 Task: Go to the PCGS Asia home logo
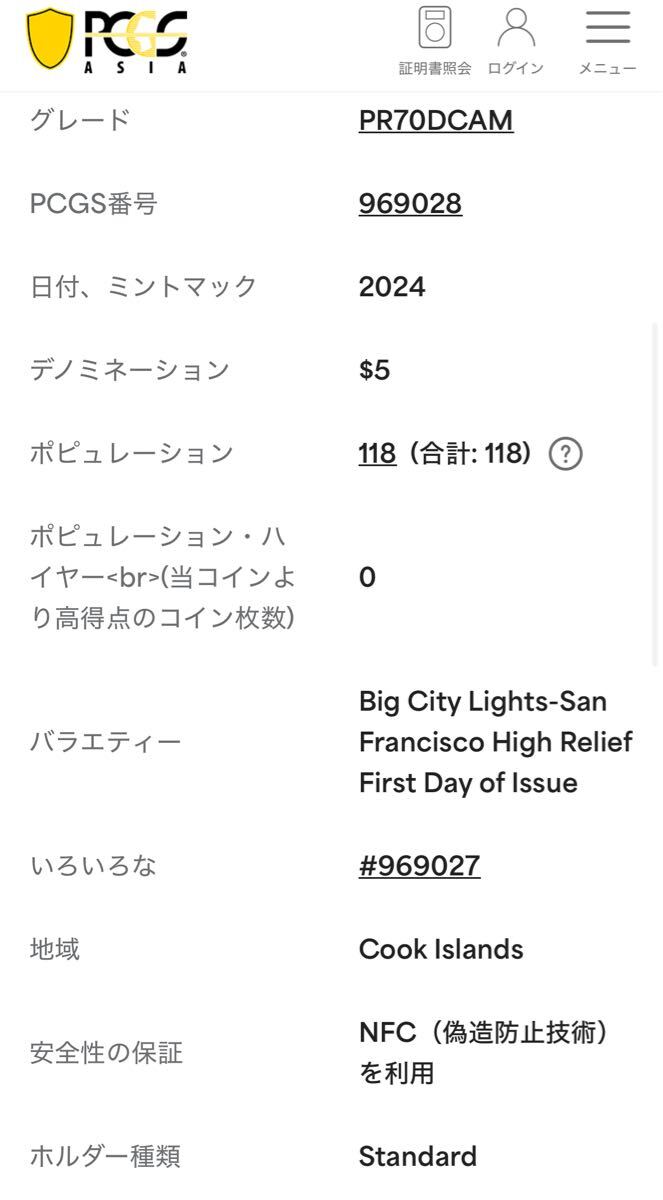pos(107,40)
